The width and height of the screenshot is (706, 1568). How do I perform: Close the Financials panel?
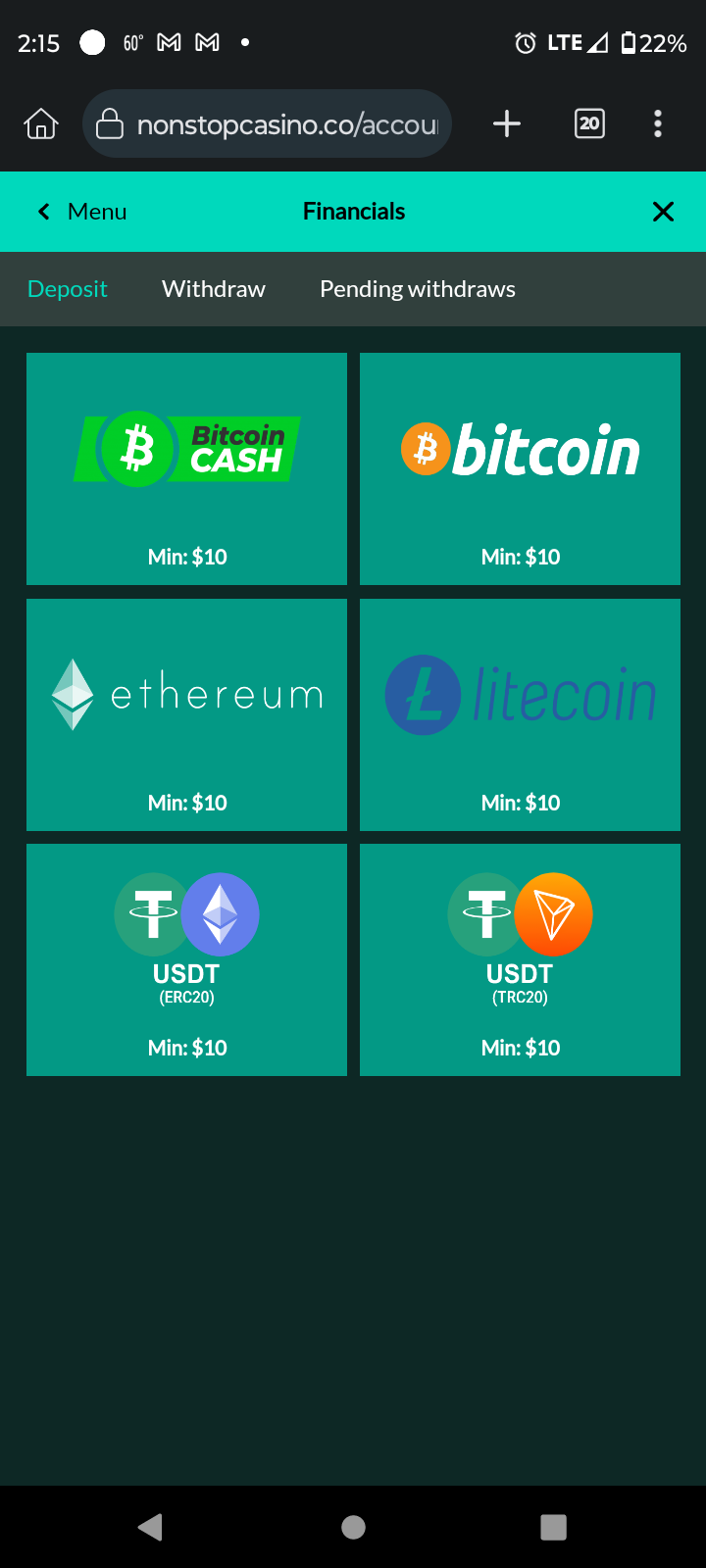coord(663,212)
